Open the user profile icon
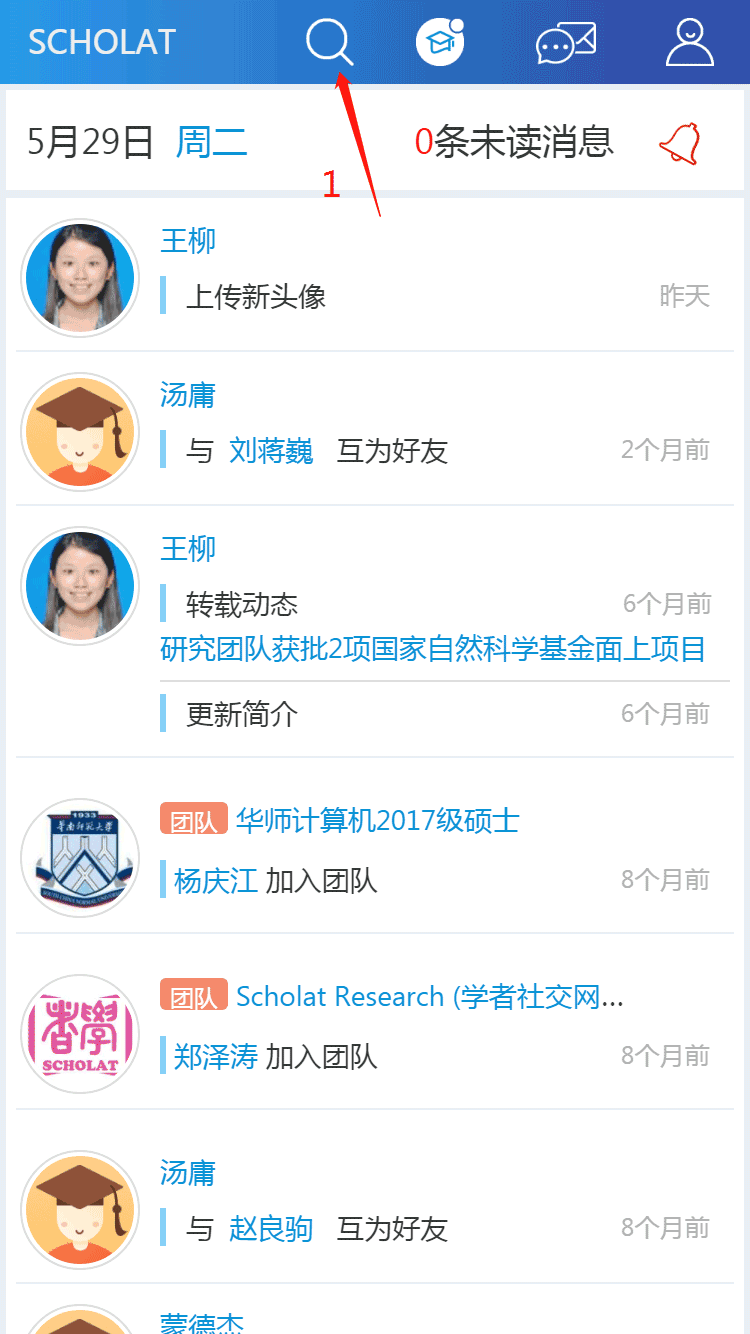Image resolution: width=750 pixels, height=1334 pixels. pos(690,42)
